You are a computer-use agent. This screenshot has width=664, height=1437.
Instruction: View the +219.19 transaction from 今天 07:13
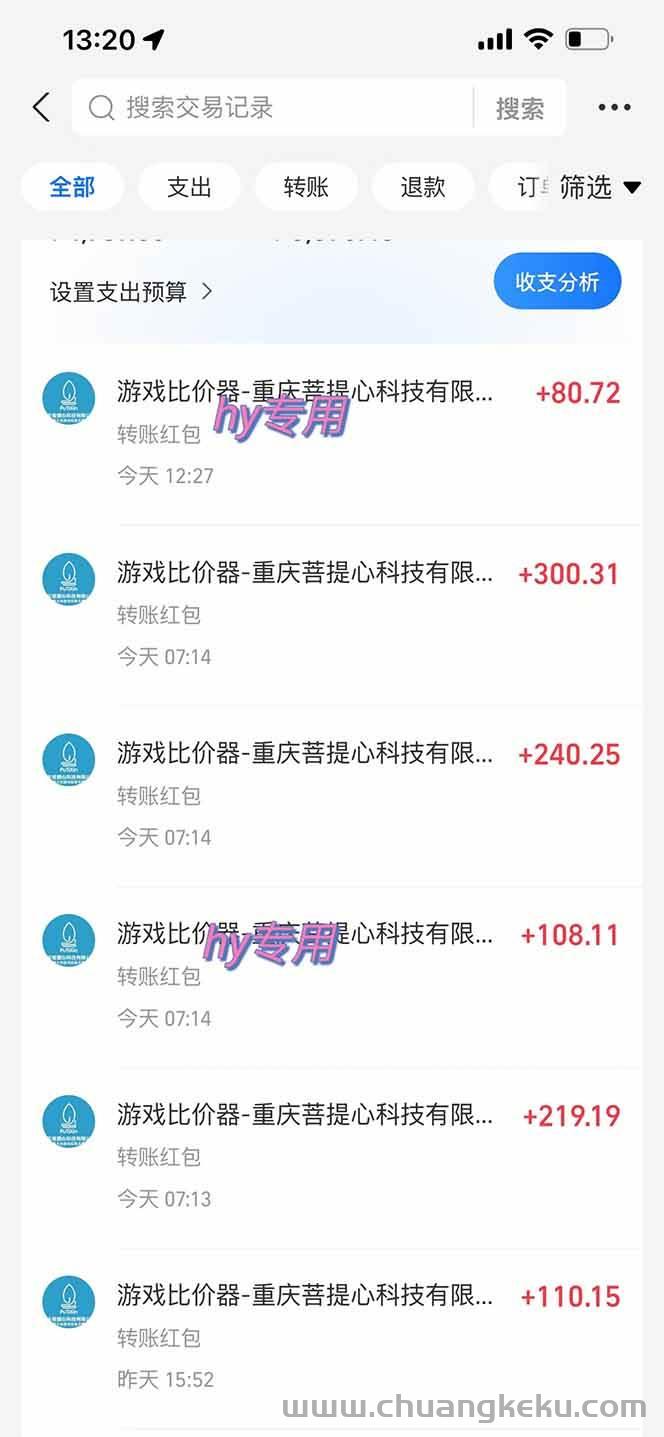tap(330, 1156)
